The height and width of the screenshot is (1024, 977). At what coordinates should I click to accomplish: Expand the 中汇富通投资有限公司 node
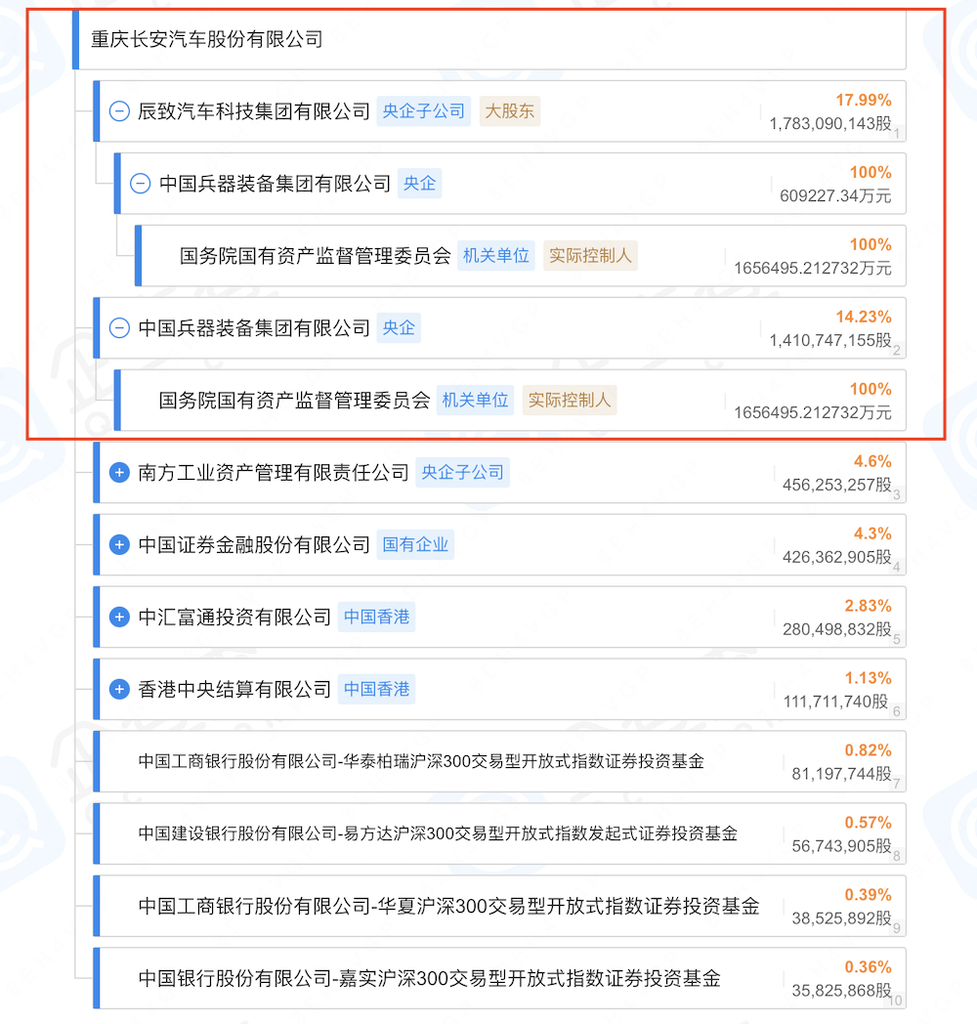click(120, 617)
